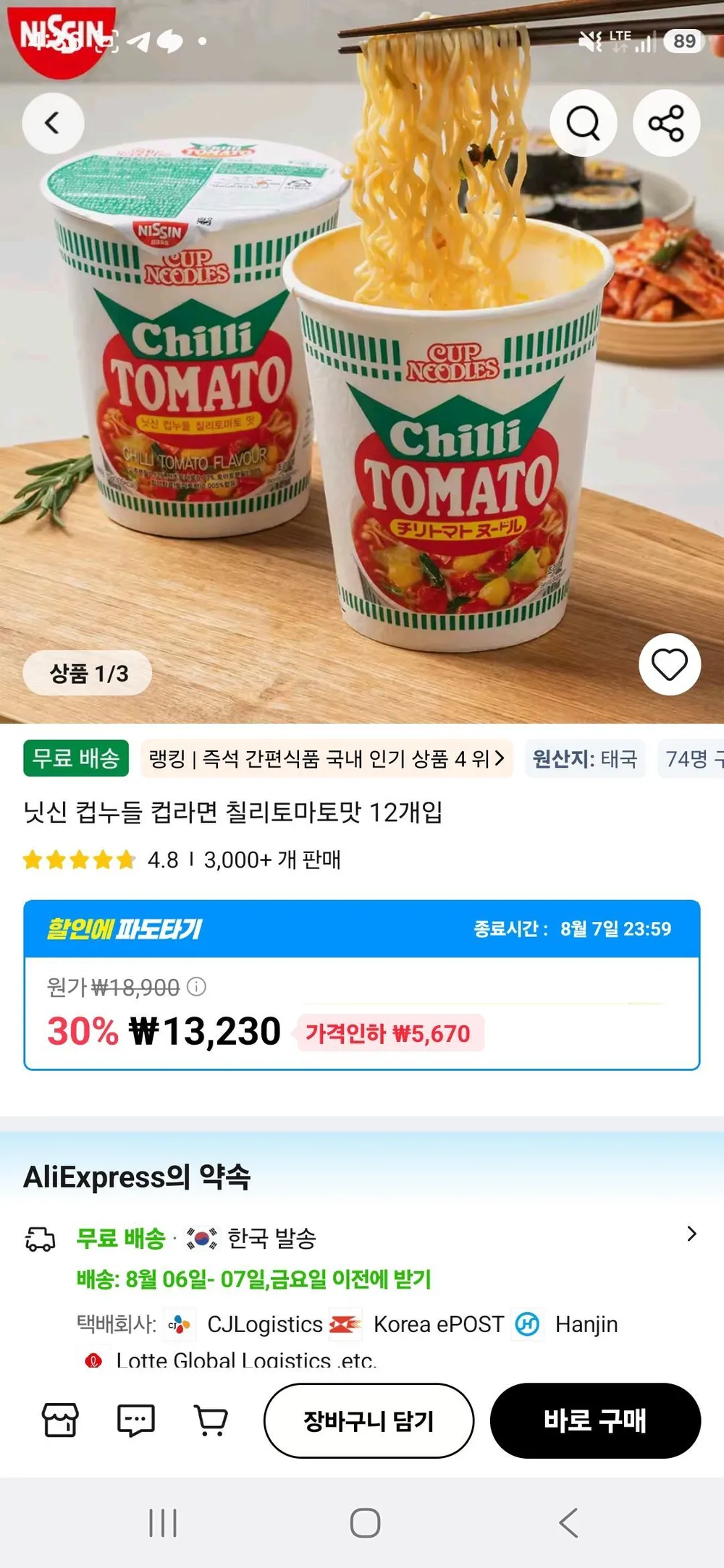
Task: Open the store icon in bottom bar
Action: [x=60, y=1420]
